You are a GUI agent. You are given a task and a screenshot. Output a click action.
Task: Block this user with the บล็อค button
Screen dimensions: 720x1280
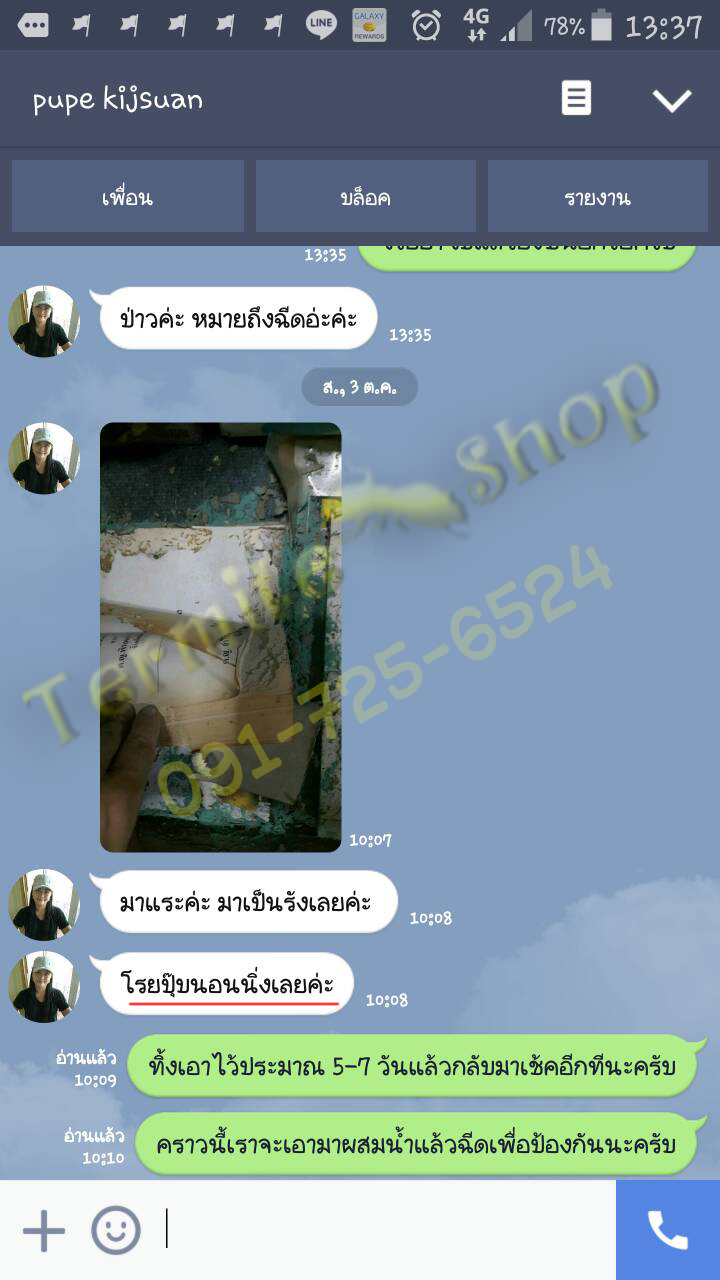365,197
